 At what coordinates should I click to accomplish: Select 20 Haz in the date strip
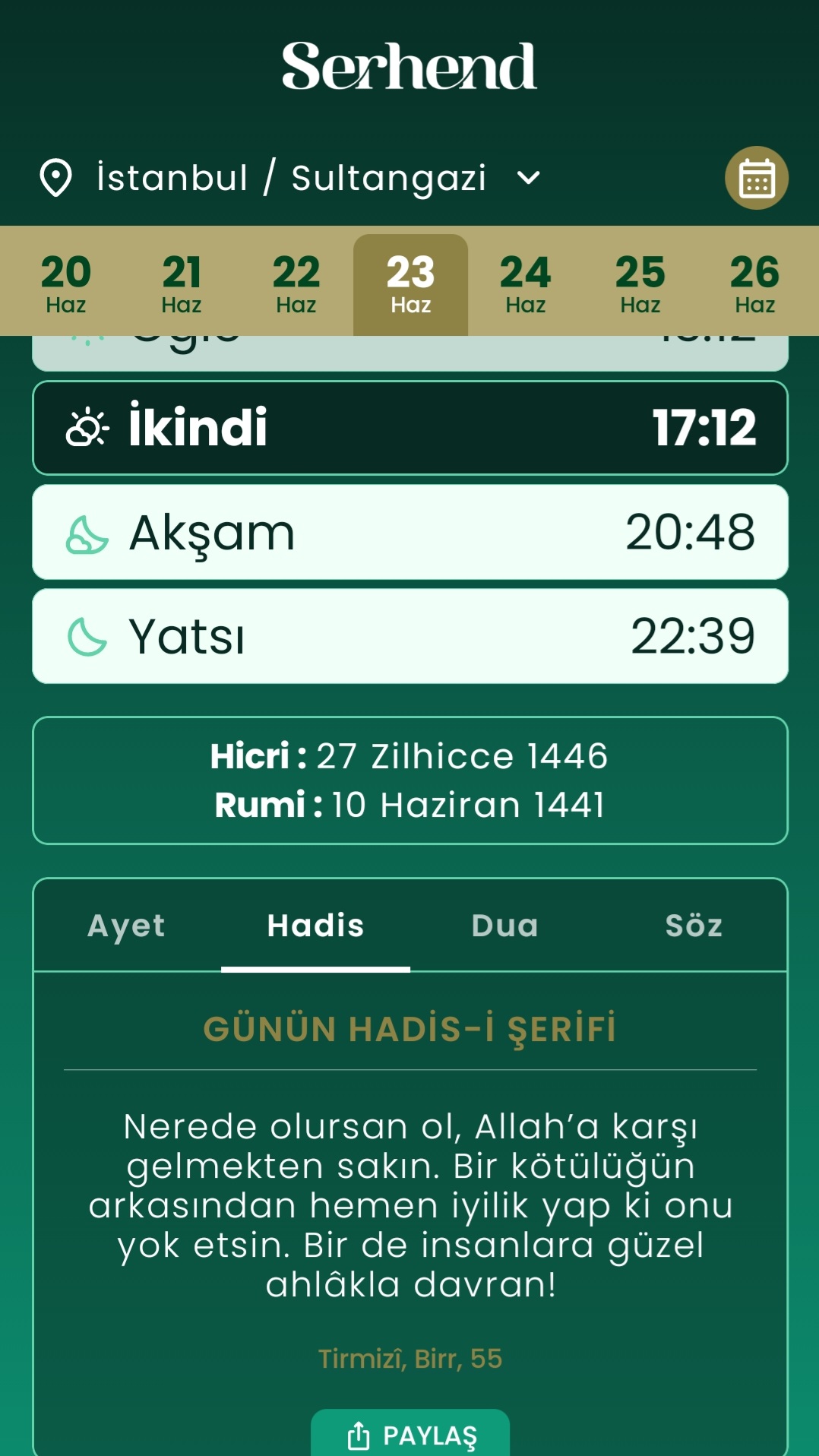coord(66,284)
